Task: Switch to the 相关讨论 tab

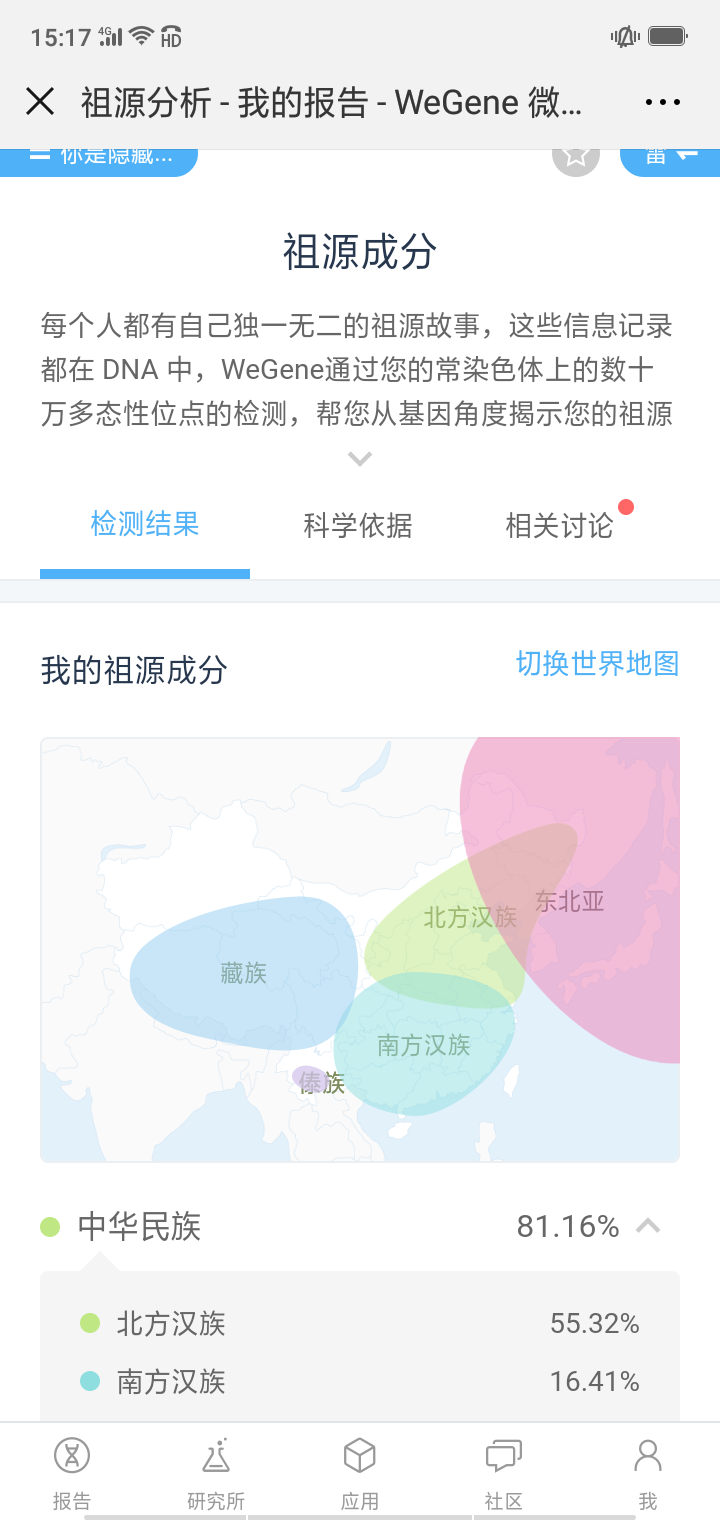Action: [x=559, y=525]
